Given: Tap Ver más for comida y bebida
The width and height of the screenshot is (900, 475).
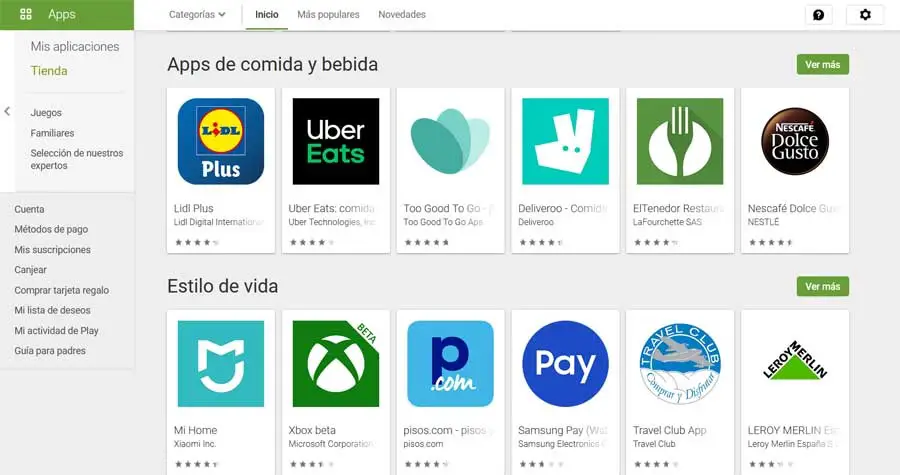Looking at the screenshot, I should point(822,64).
